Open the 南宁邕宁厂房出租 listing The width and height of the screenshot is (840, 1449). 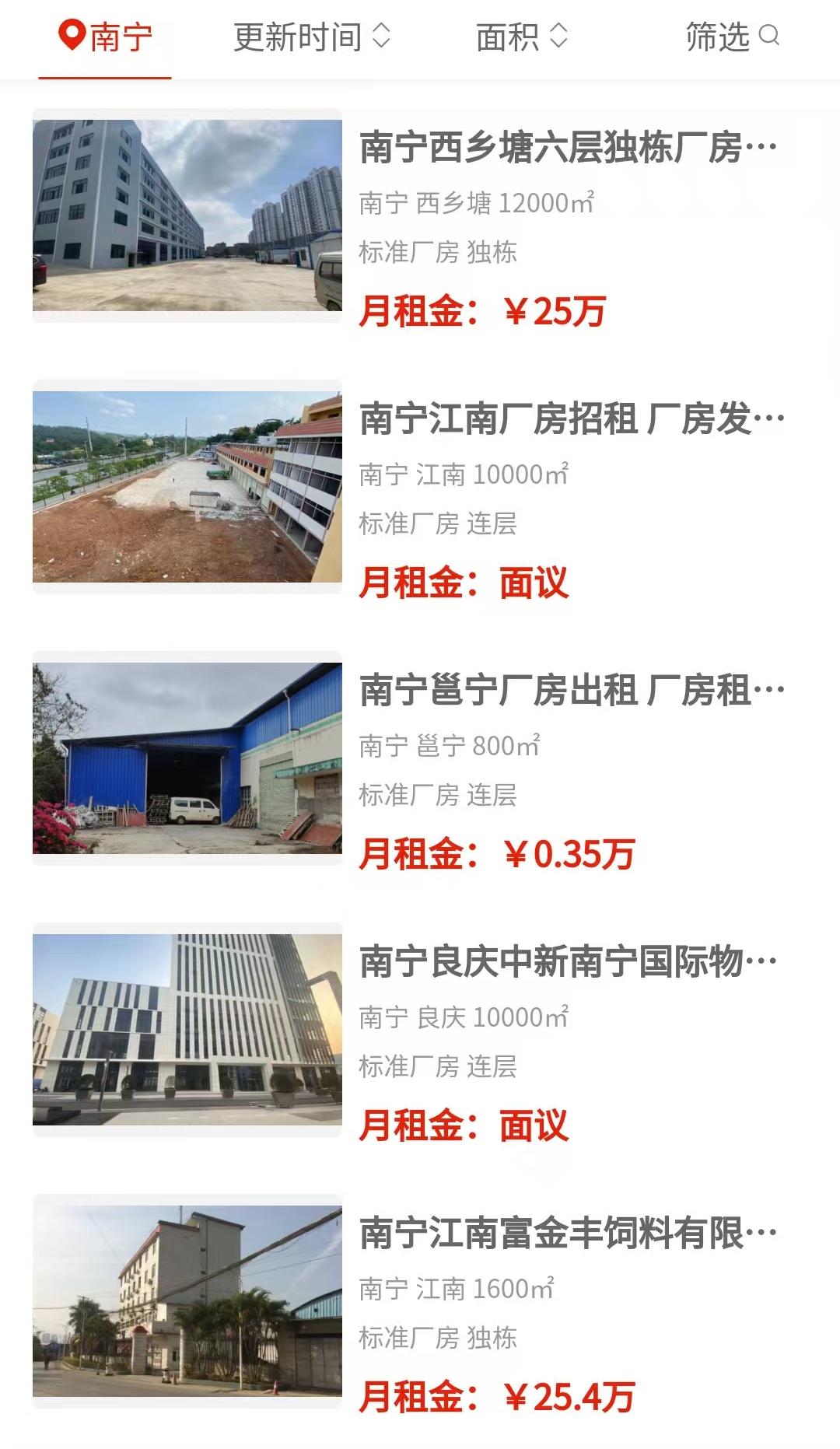[x=572, y=691]
